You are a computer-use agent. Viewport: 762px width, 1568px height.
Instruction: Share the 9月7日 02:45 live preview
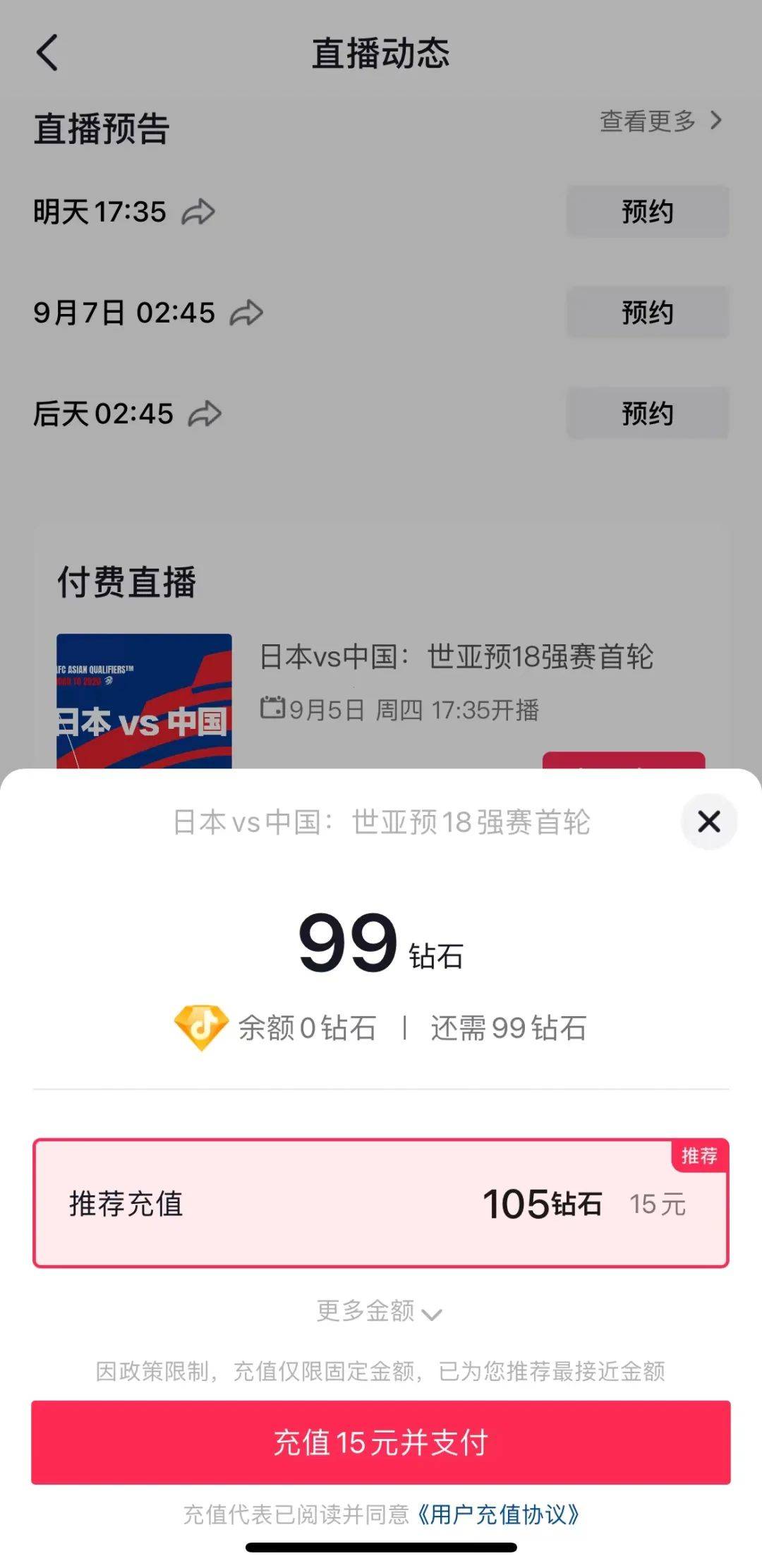pos(246,313)
